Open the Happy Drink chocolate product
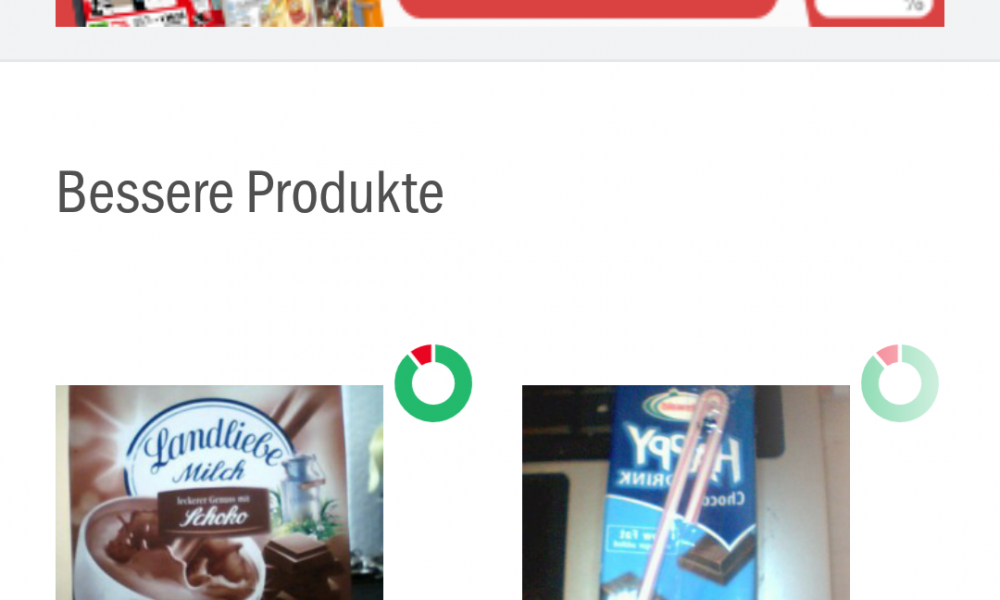The image size is (1000, 600). [x=685, y=492]
